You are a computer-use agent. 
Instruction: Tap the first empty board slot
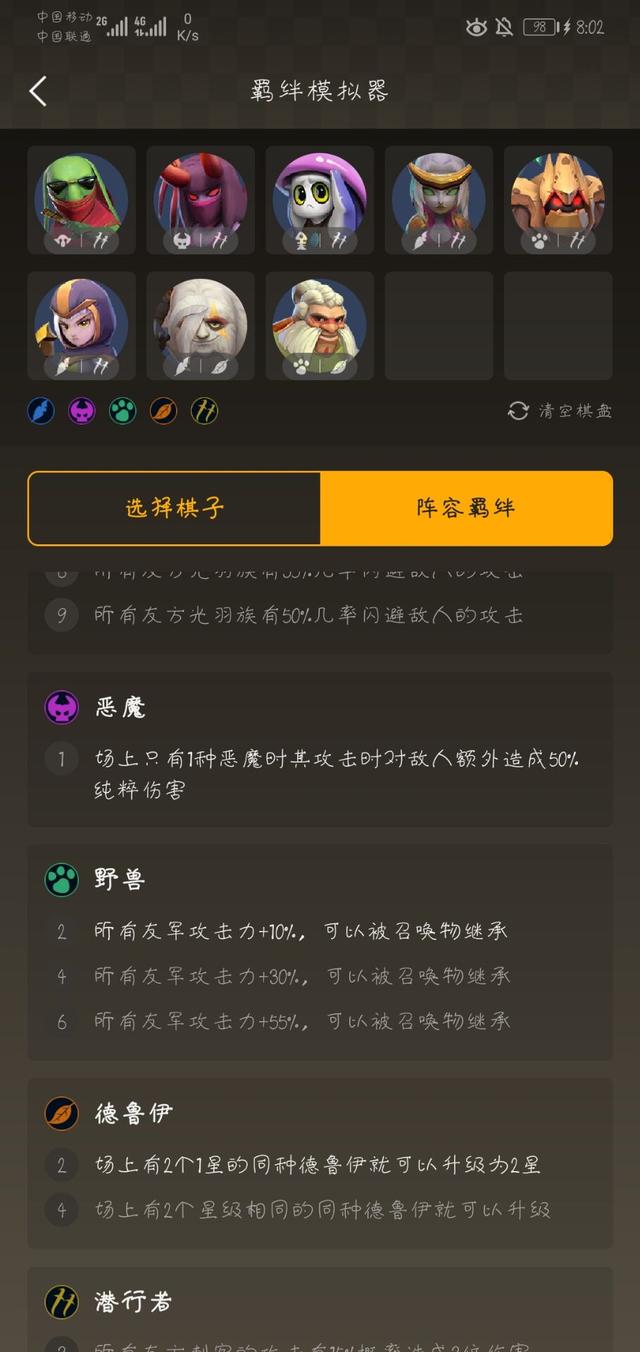[x=438, y=325]
